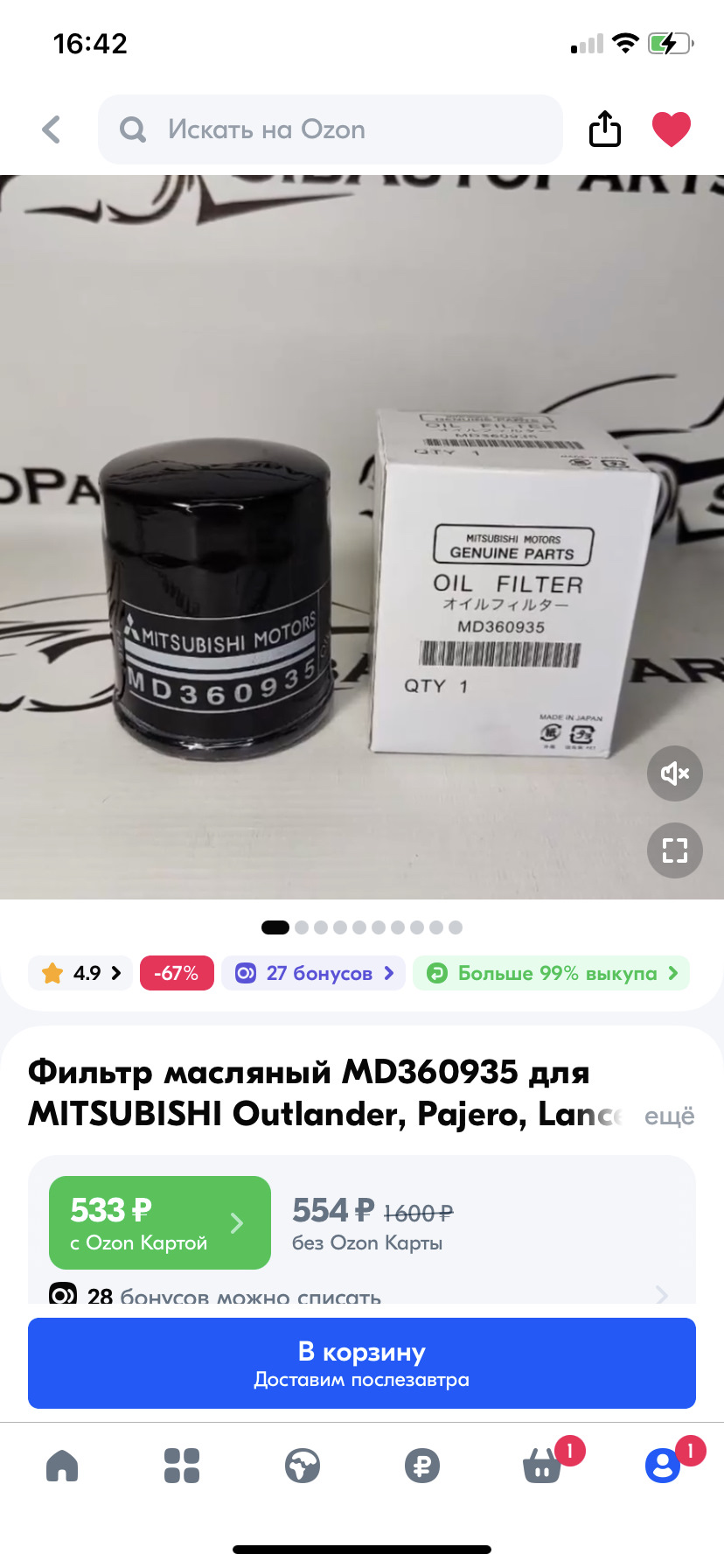Open the shopping cart with one item
Viewport: 724px width, 1568px height.
coord(542,1466)
